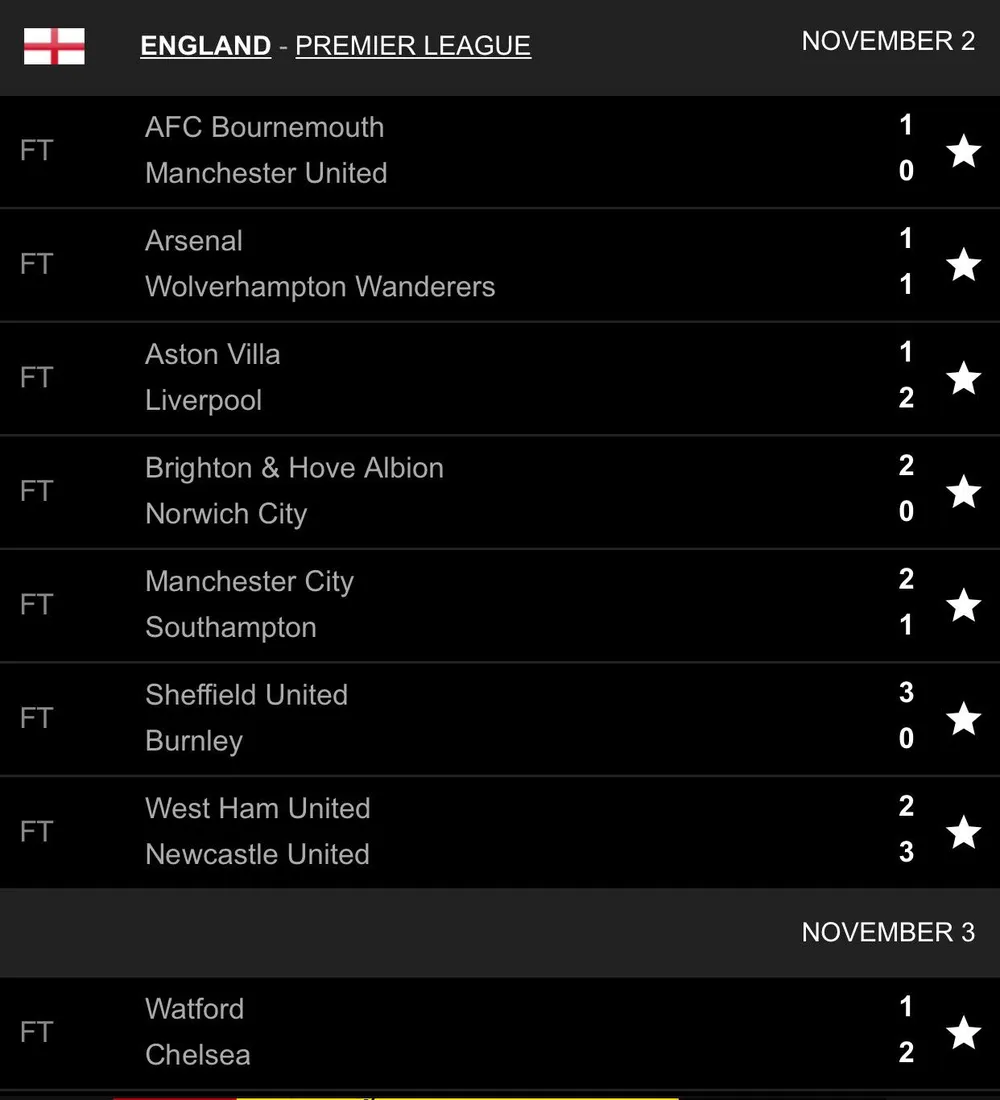Image resolution: width=1000 pixels, height=1100 pixels.
Task: Star the Arsenal vs Wolverhampton Wanderers match
Action: [963, 265]
